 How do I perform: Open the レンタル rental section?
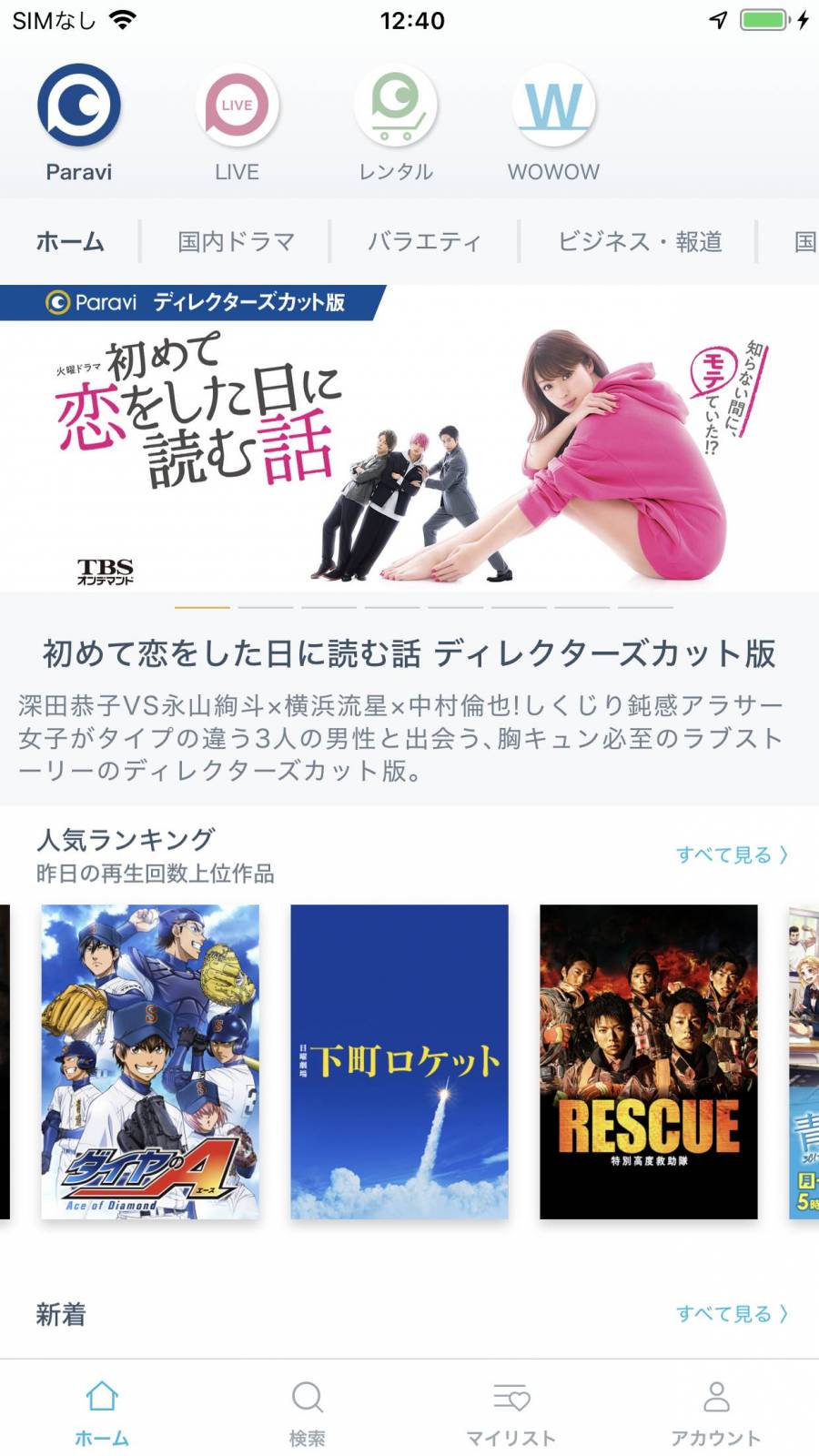tap(396, 106)
